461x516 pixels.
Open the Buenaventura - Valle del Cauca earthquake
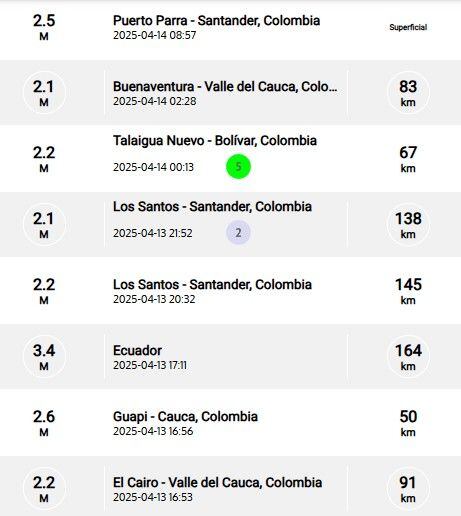(230, 93)
